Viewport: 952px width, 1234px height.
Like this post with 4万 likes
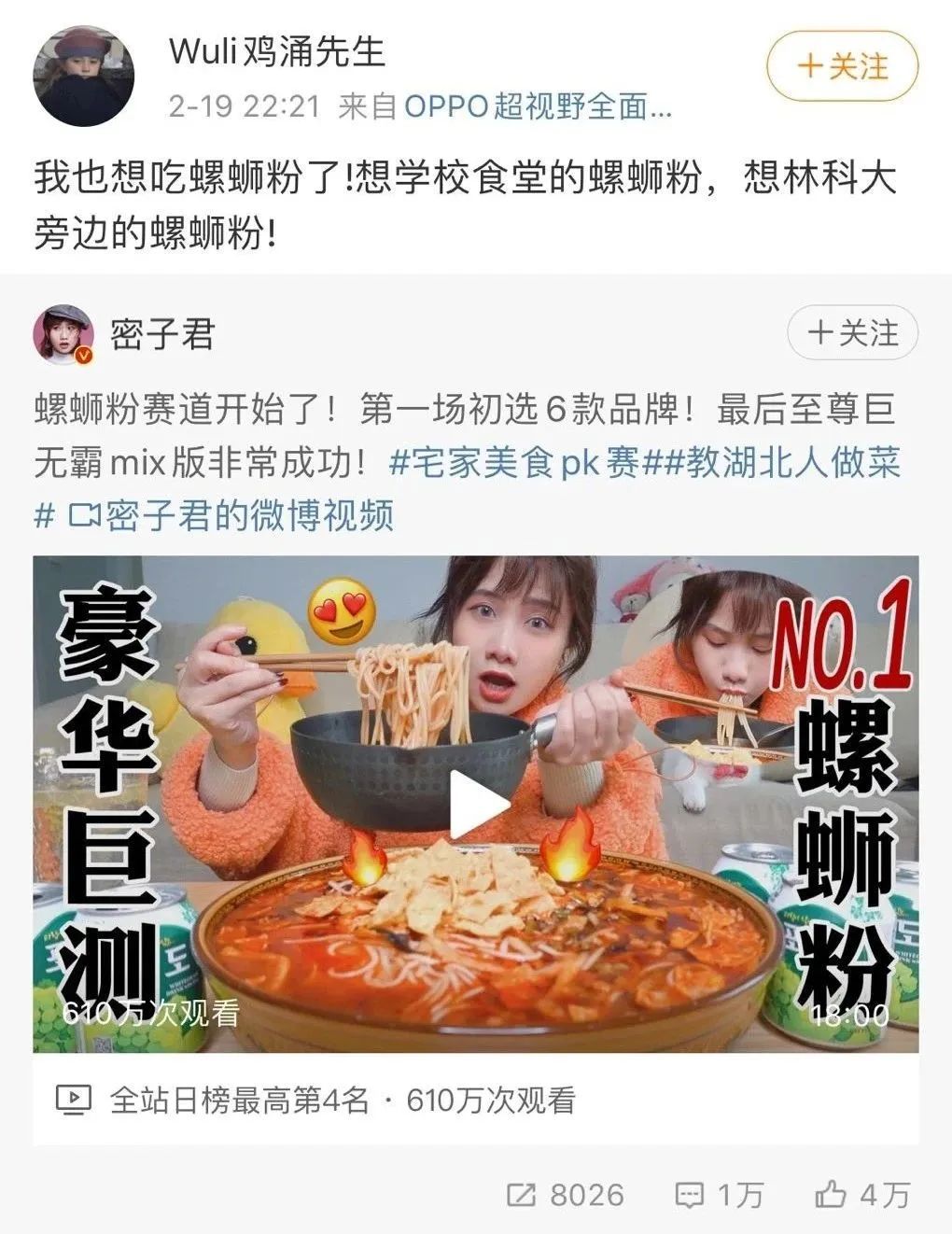(861, 1195)
